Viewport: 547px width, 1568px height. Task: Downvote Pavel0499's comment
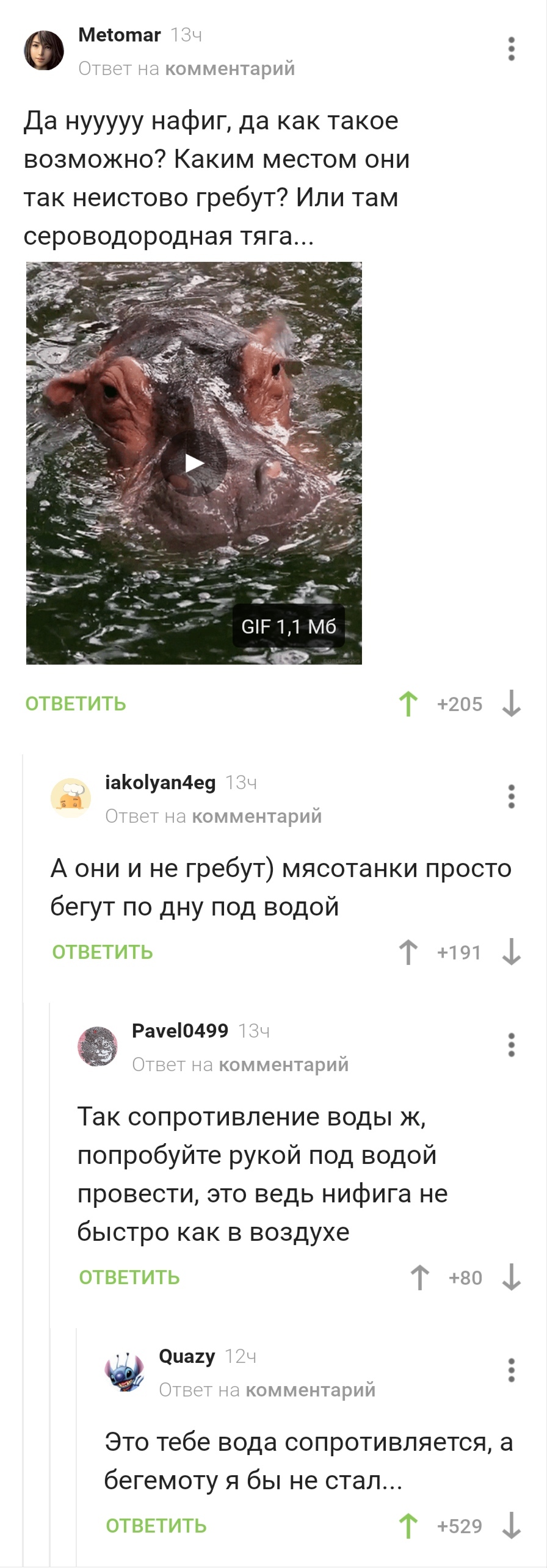511,1277
